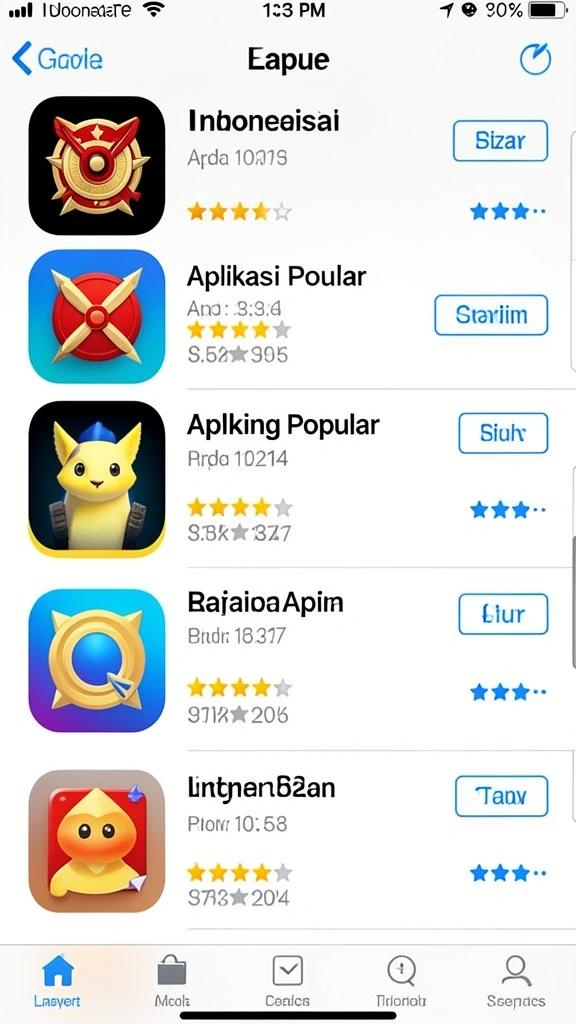This screenshot has width=576, height=1024.
Task: Switch to the Seepacs profile tab
Action: coord(516,982)
